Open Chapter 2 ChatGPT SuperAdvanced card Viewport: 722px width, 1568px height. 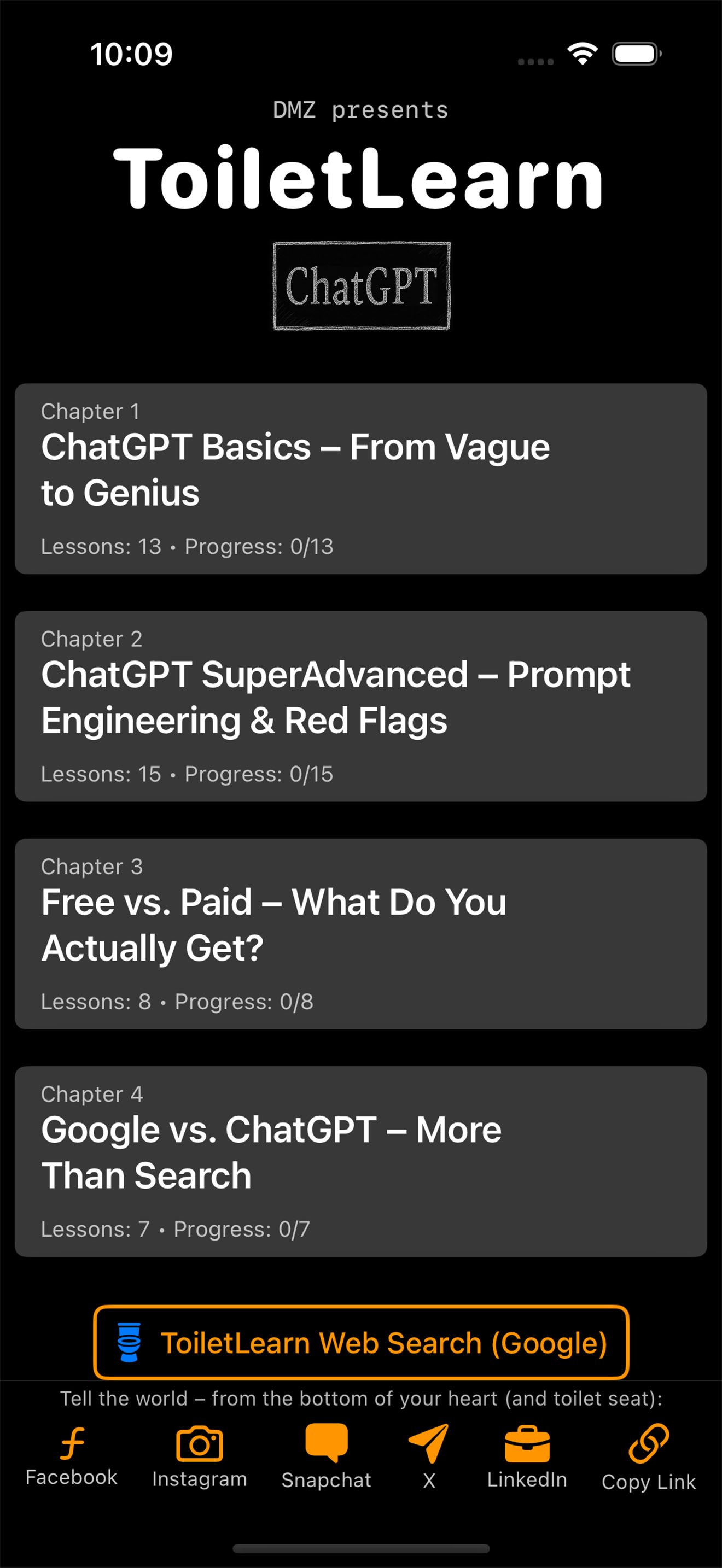click(360, 706)
